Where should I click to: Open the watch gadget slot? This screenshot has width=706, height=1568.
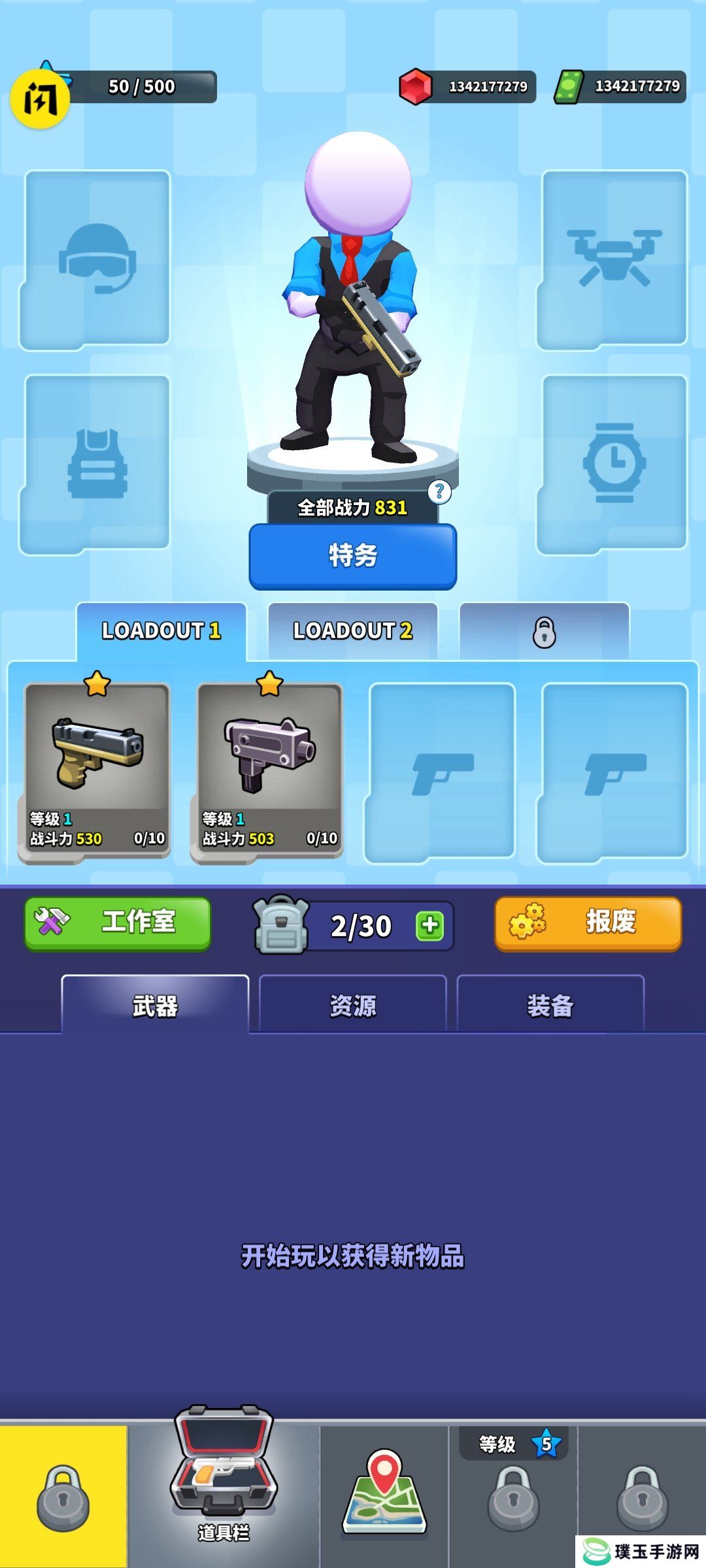click(x=614, y=464)
